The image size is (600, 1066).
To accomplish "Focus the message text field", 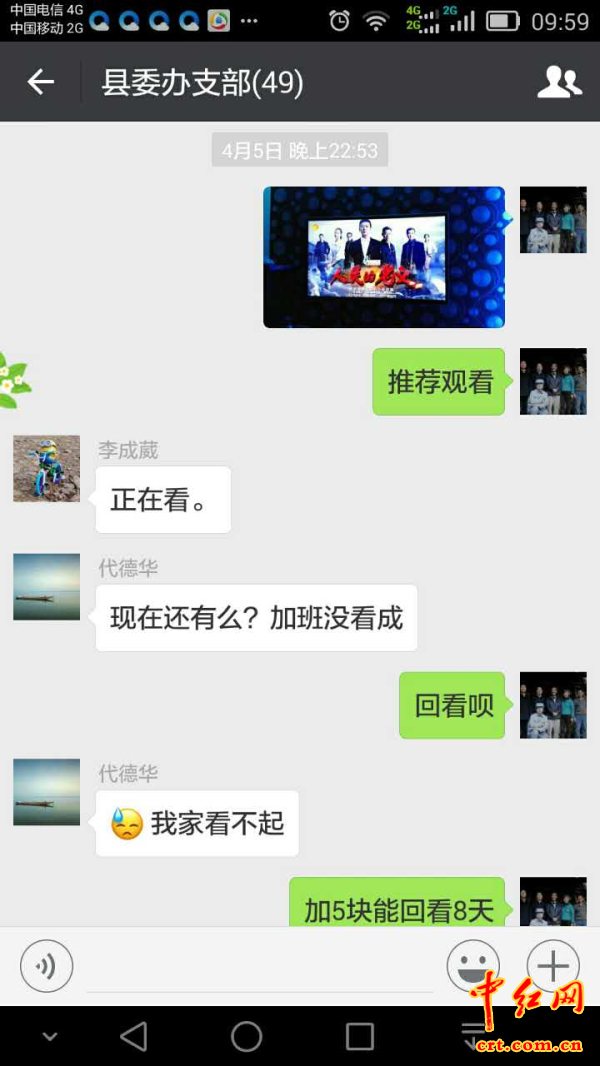I will coord(260,968).
